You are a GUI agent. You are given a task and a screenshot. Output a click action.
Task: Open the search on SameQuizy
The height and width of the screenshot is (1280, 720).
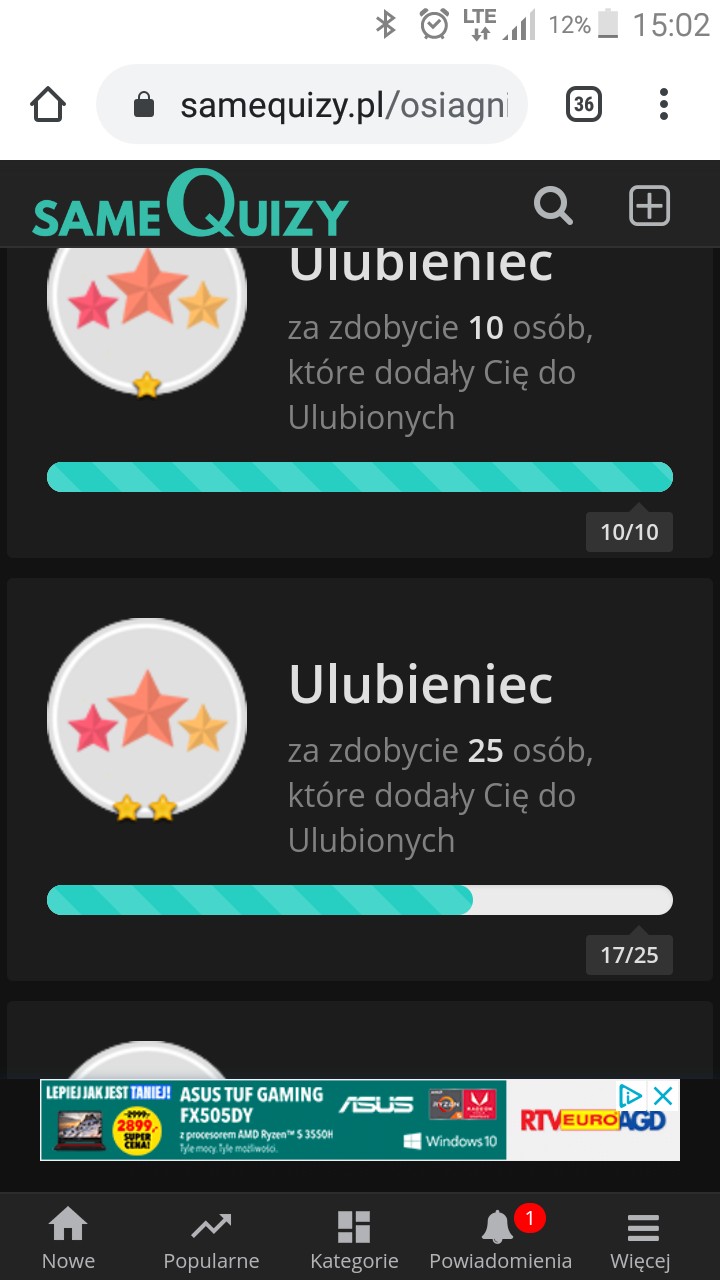553,207
